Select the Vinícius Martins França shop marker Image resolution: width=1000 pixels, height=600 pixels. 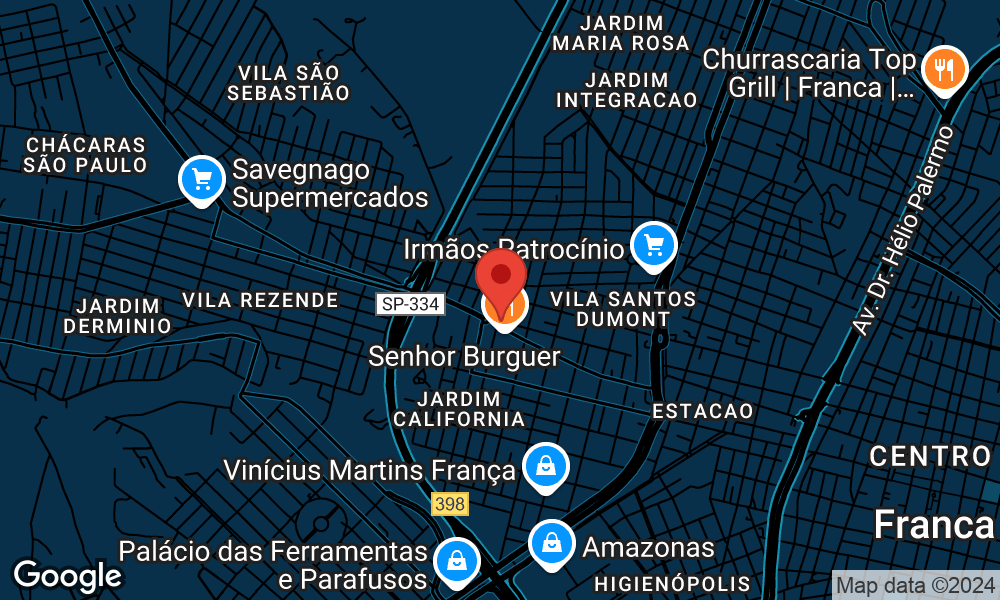tap(545, 467)
